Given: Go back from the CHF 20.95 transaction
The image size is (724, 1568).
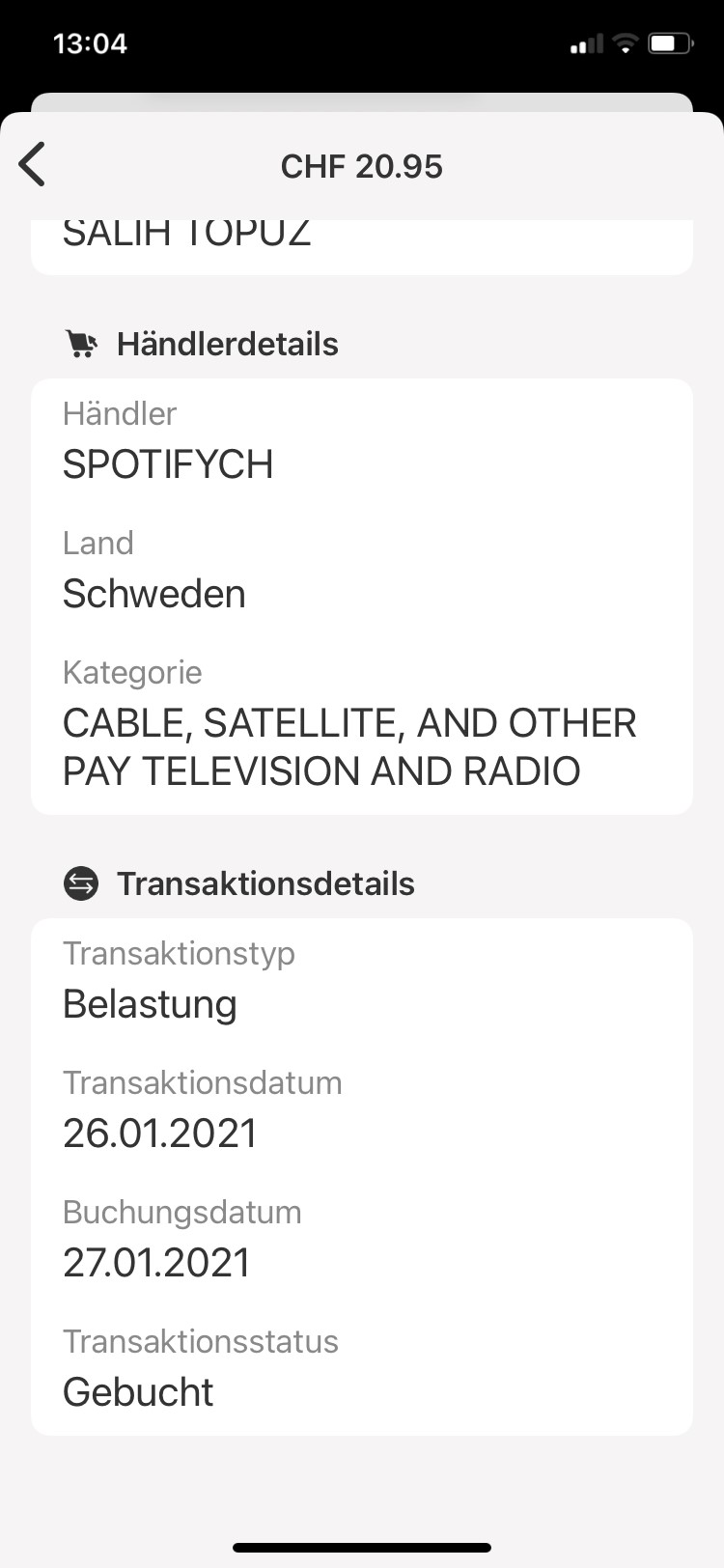Looking at the screenshot, I should coord(33,165).
